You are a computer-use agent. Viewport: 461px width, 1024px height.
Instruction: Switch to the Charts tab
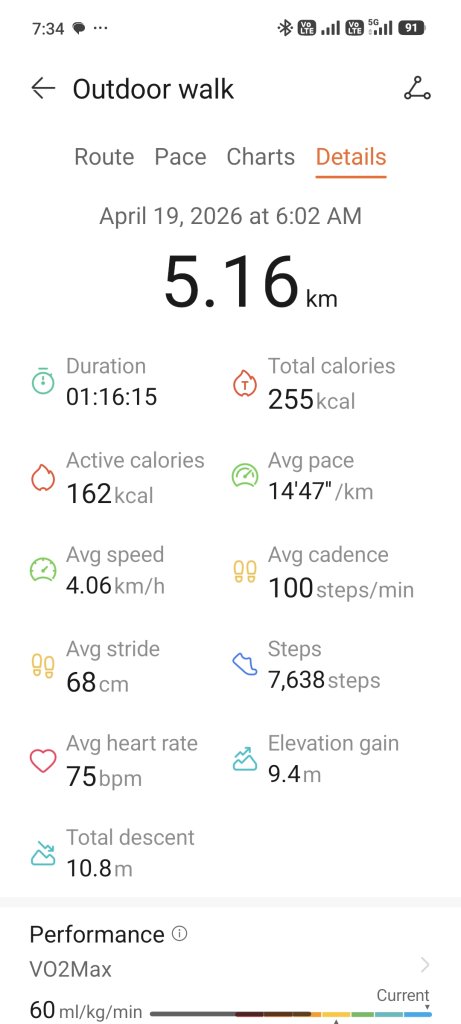click(261, 157)
